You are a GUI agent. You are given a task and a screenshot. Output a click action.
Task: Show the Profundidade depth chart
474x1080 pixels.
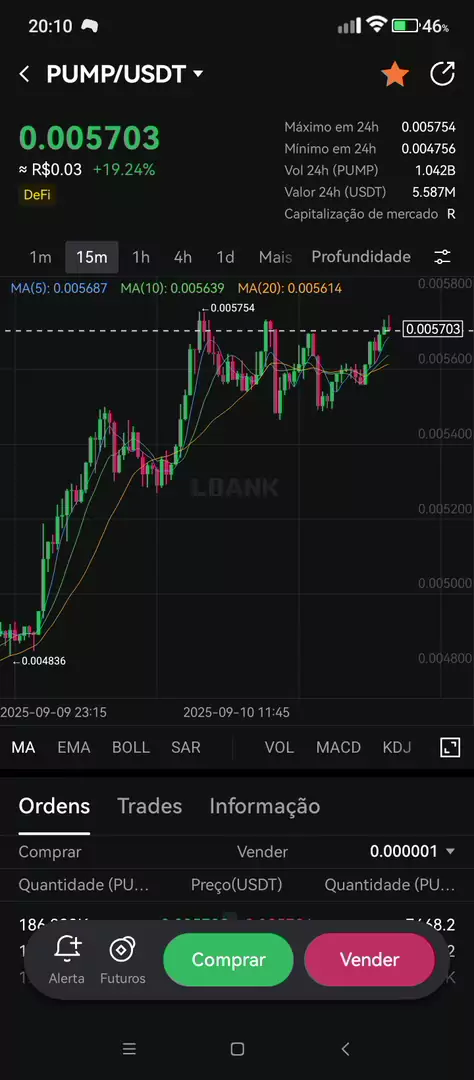click(x=361, y=257)
